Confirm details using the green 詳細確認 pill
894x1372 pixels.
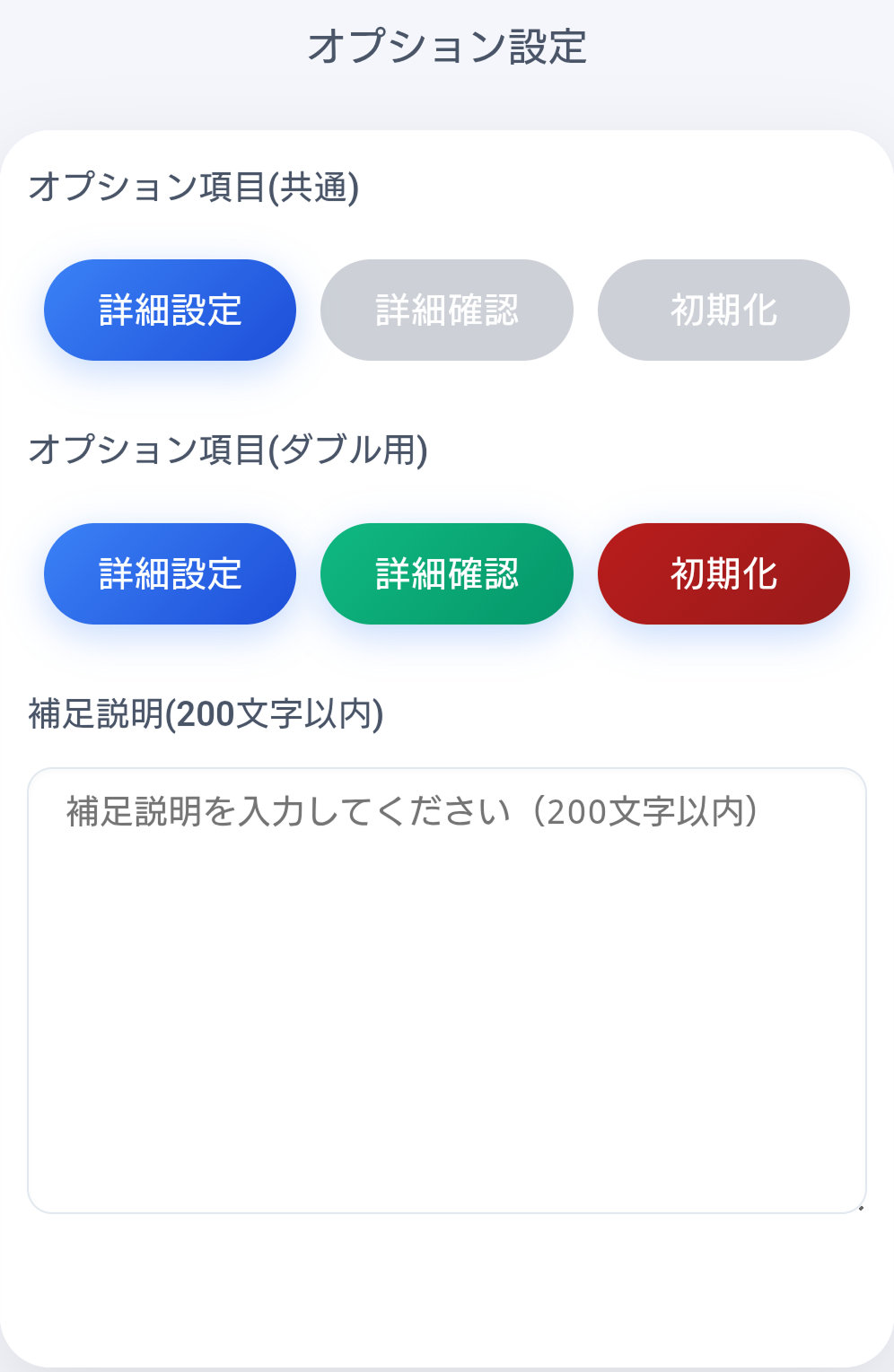pyautogui.click(x=446, y=573)
